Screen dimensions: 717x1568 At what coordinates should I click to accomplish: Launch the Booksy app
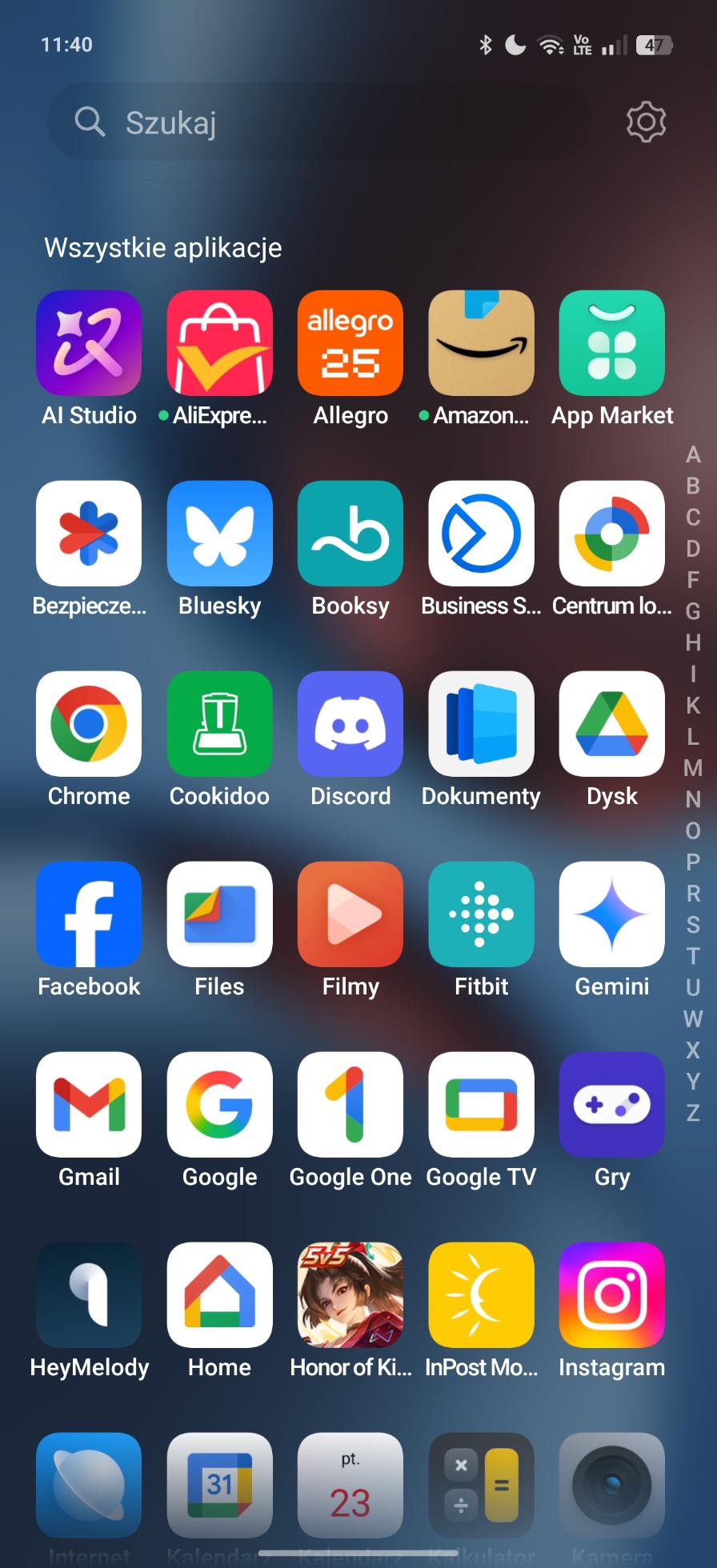point(350,534)
